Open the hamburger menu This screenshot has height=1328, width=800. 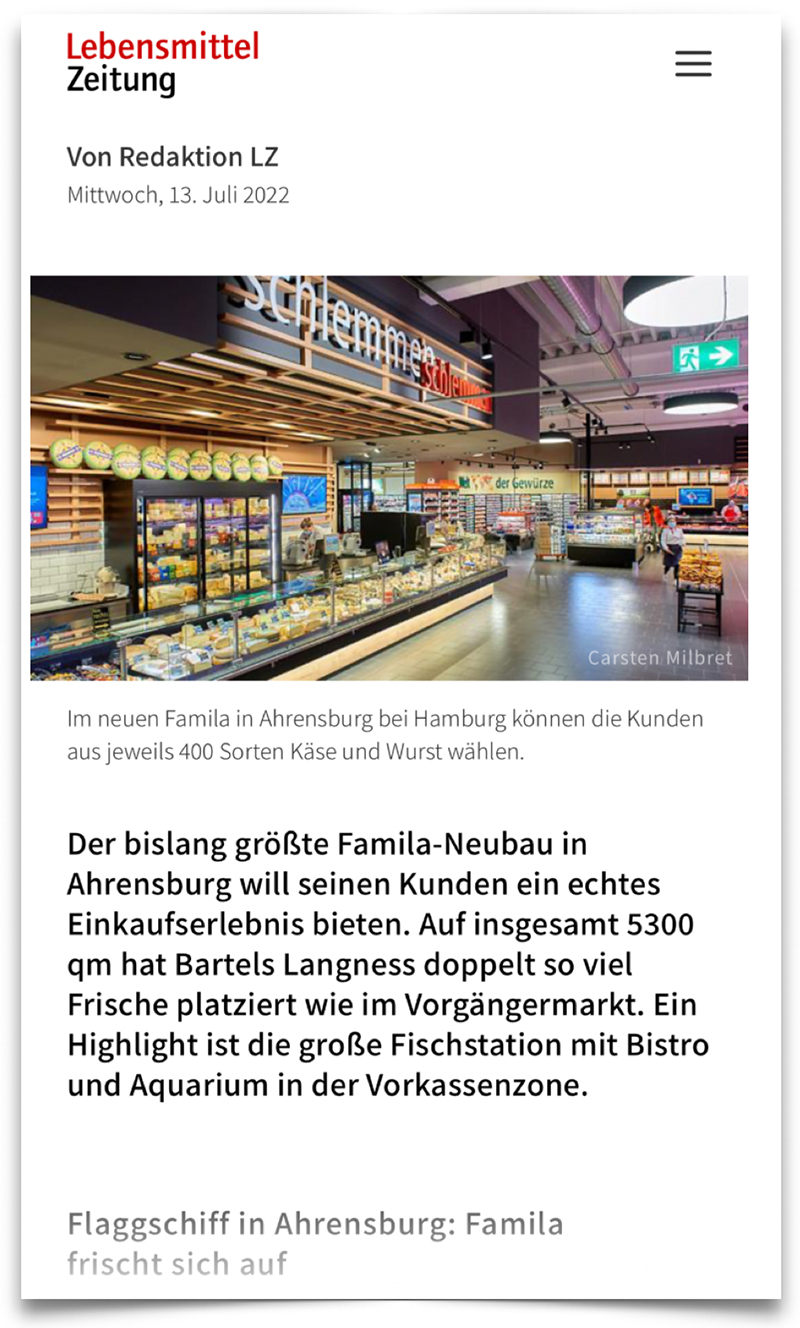point(693,64)
